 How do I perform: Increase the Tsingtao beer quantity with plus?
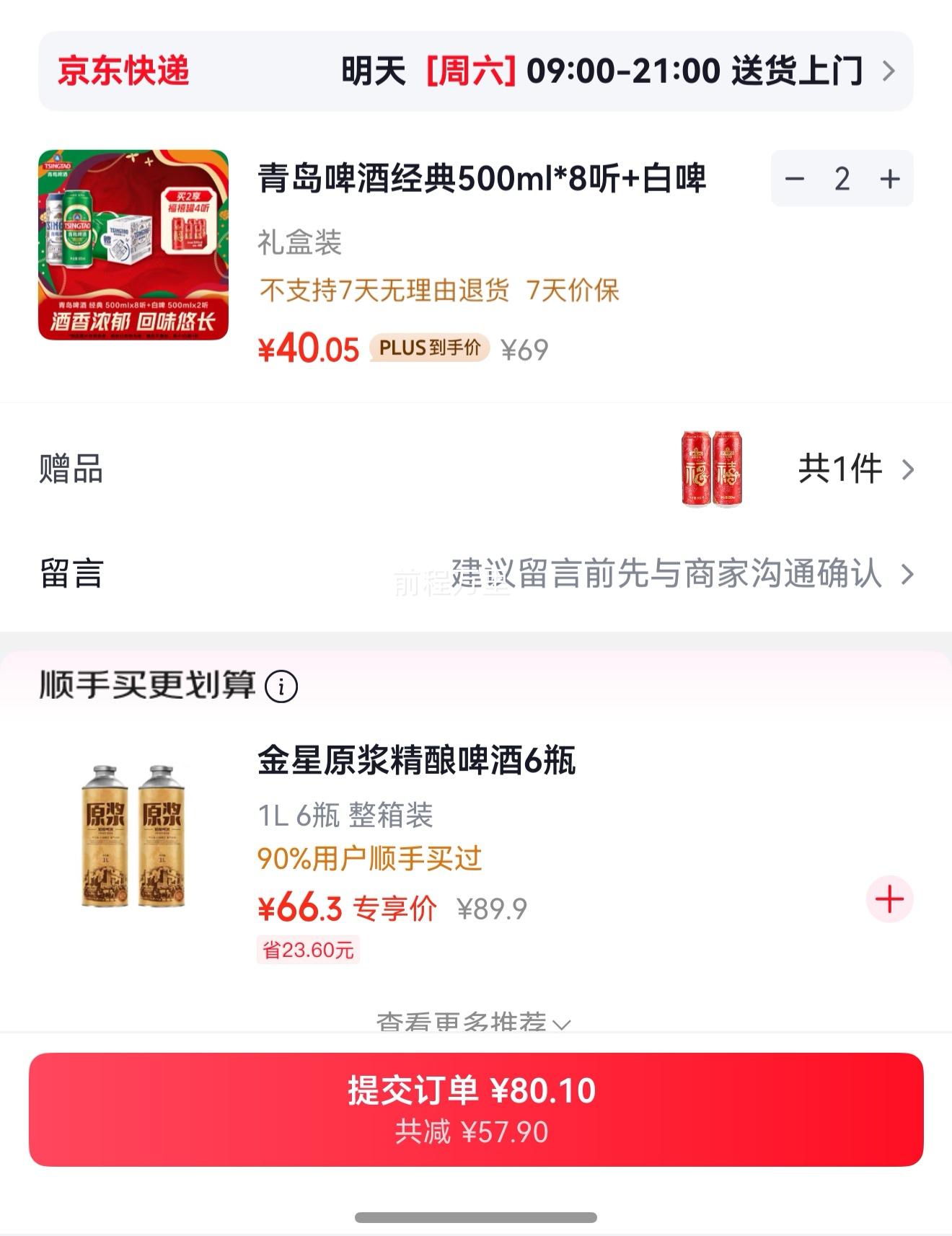point(889,179)
